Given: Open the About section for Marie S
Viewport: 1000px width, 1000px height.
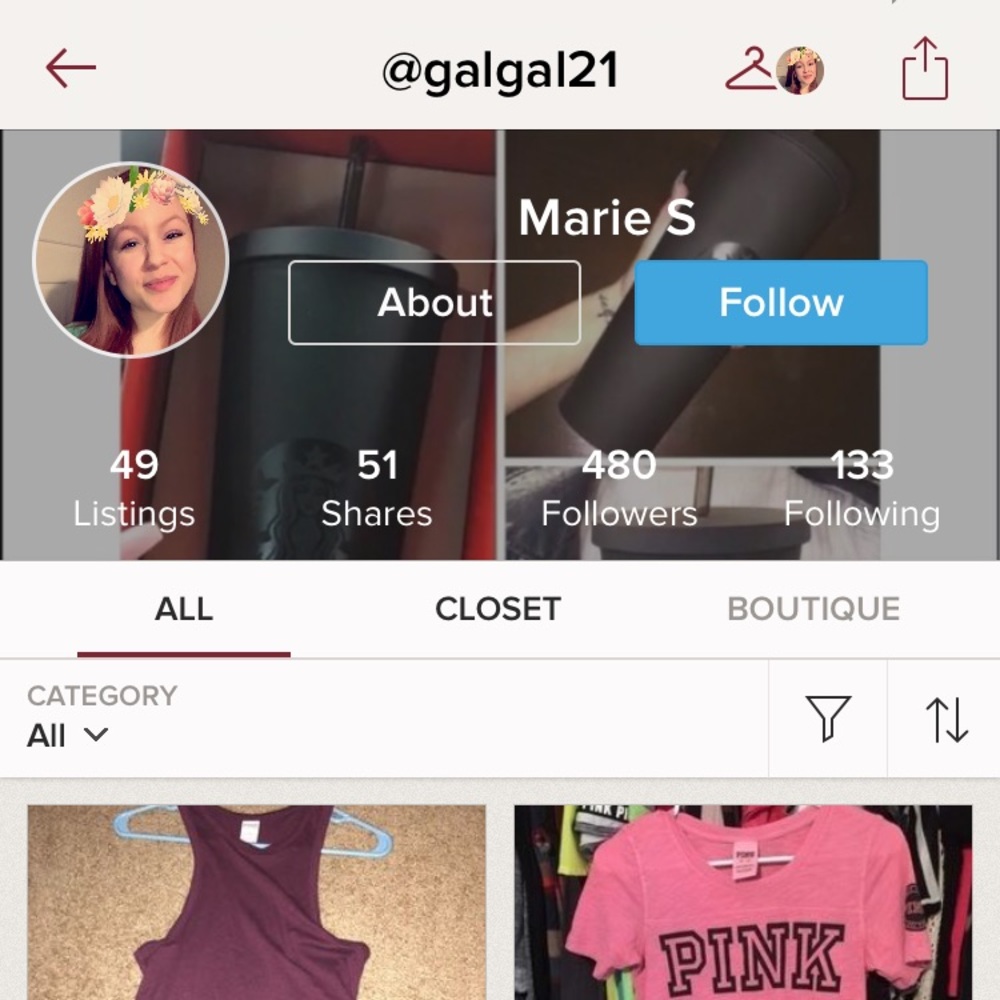Looking at the screenshot, I should coord(434,303).
